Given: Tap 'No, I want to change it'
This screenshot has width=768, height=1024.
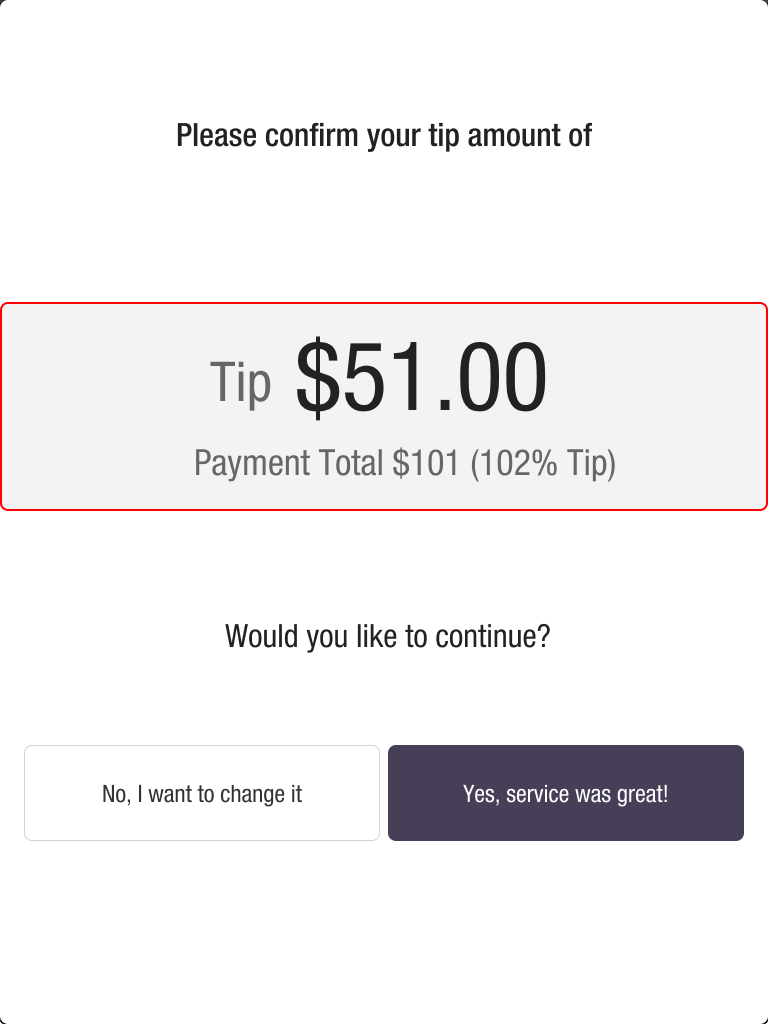Looking at the screenshot, I should [x=202, y=793].
